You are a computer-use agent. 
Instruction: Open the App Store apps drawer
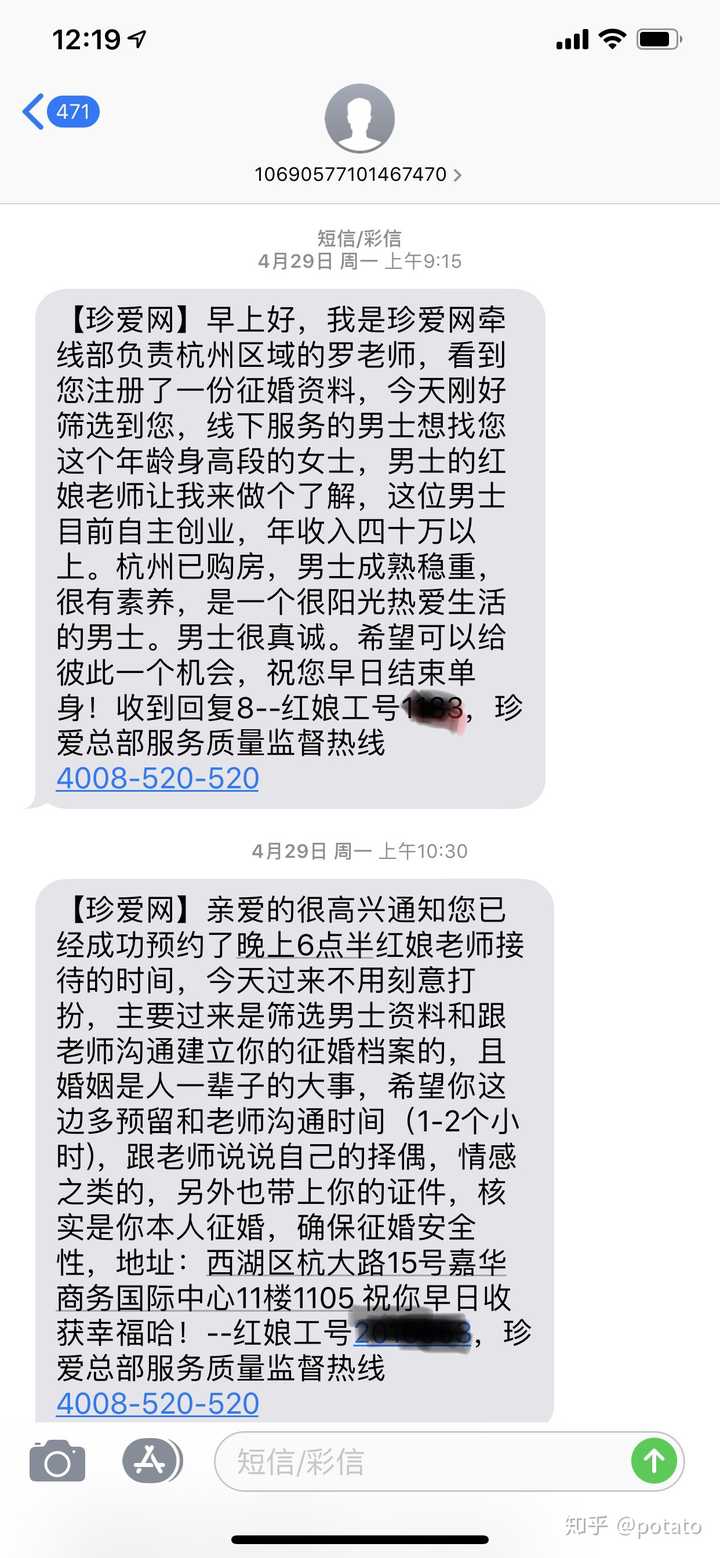152,1462
